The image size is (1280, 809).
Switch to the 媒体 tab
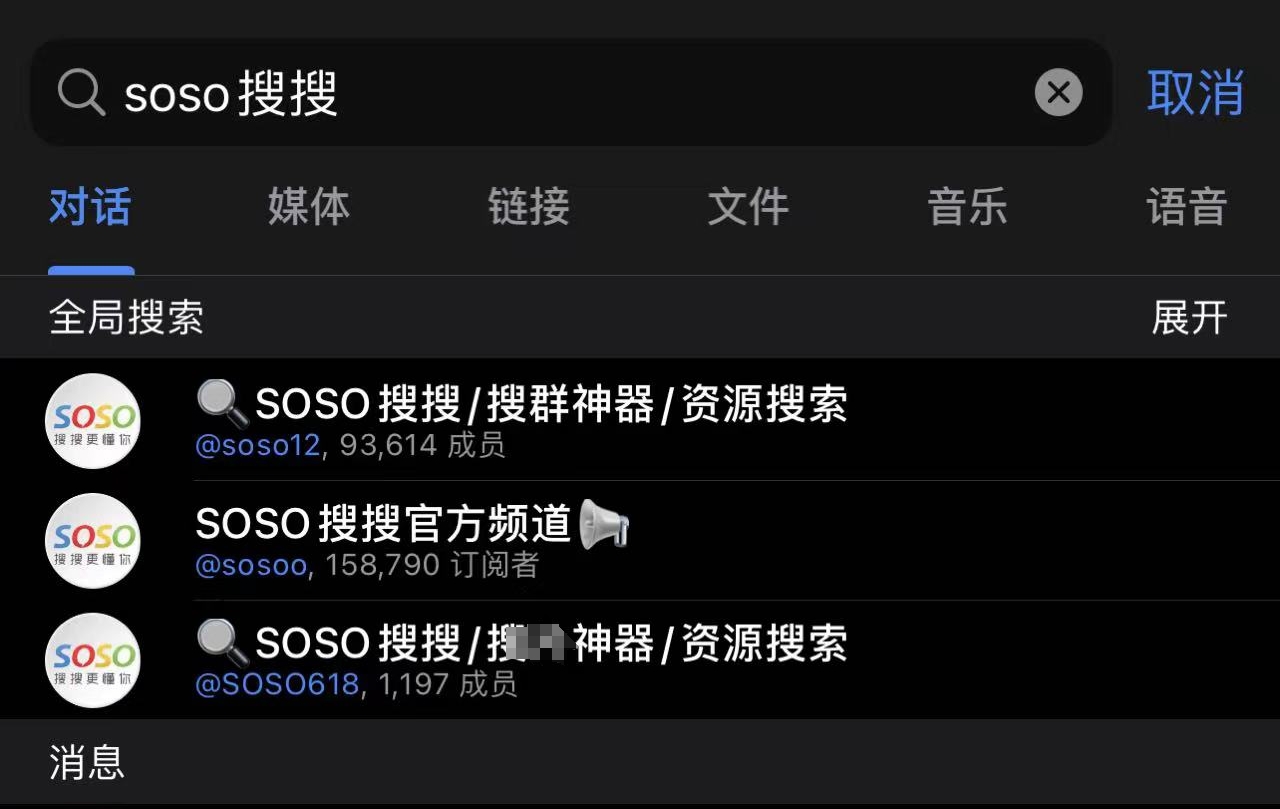pyautogui.click(x=309, y=207)
